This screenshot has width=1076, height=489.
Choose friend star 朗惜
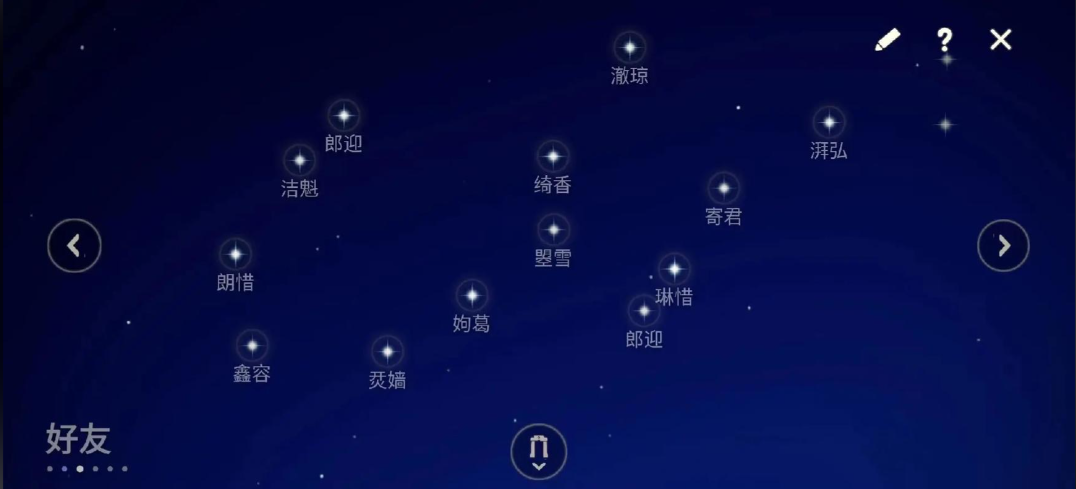point(235,254)
